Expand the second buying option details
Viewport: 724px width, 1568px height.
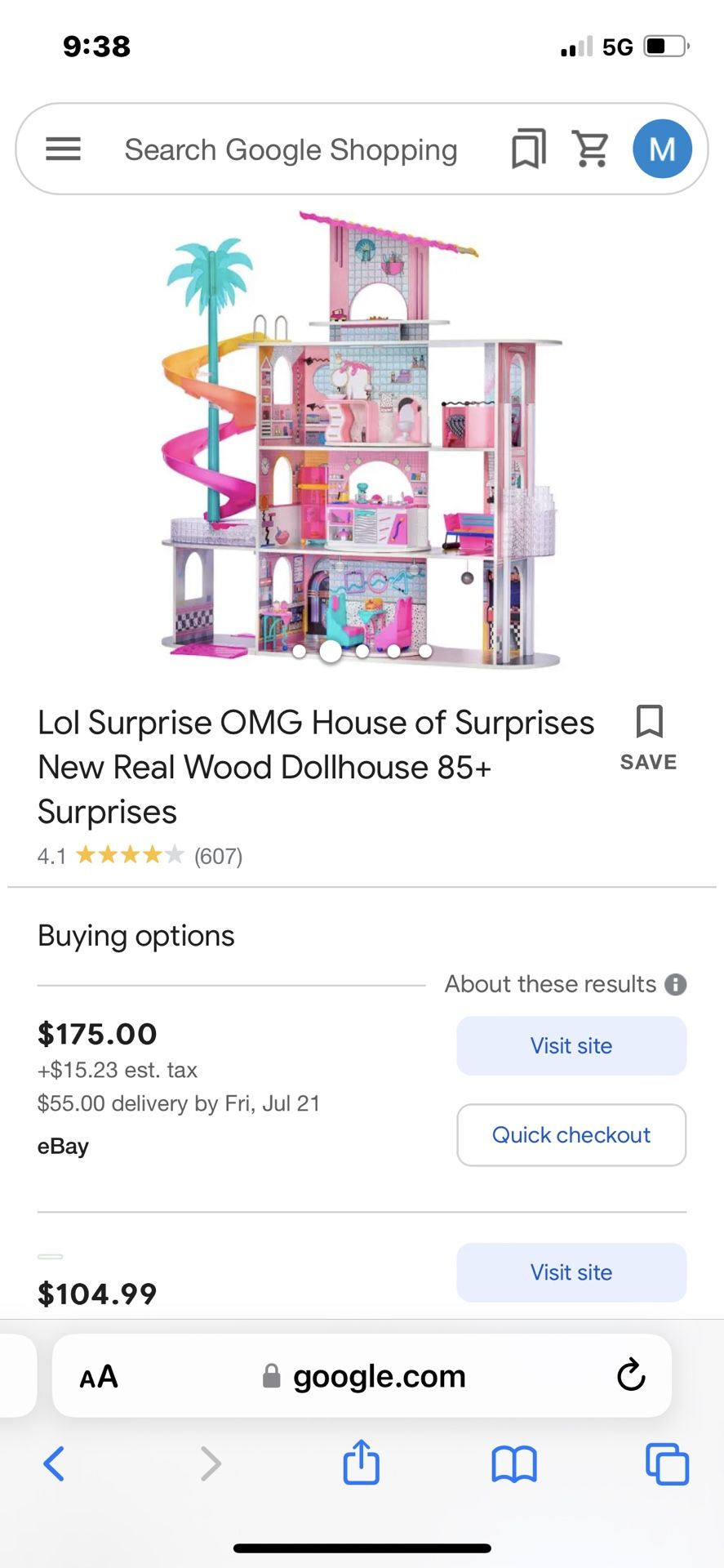click(51, 1256)
